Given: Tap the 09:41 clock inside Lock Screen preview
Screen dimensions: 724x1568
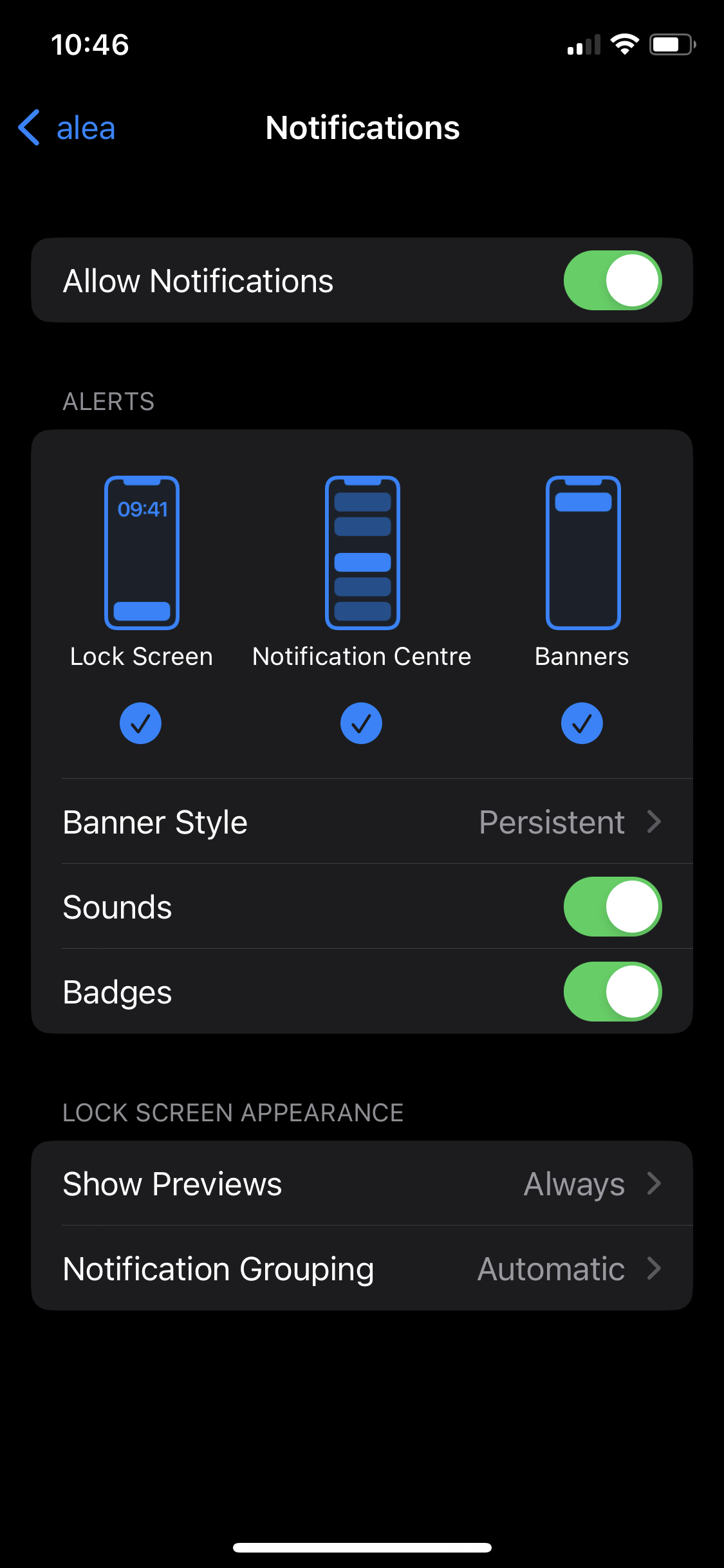Looking at the screenshot, I should tap(141, 509).
